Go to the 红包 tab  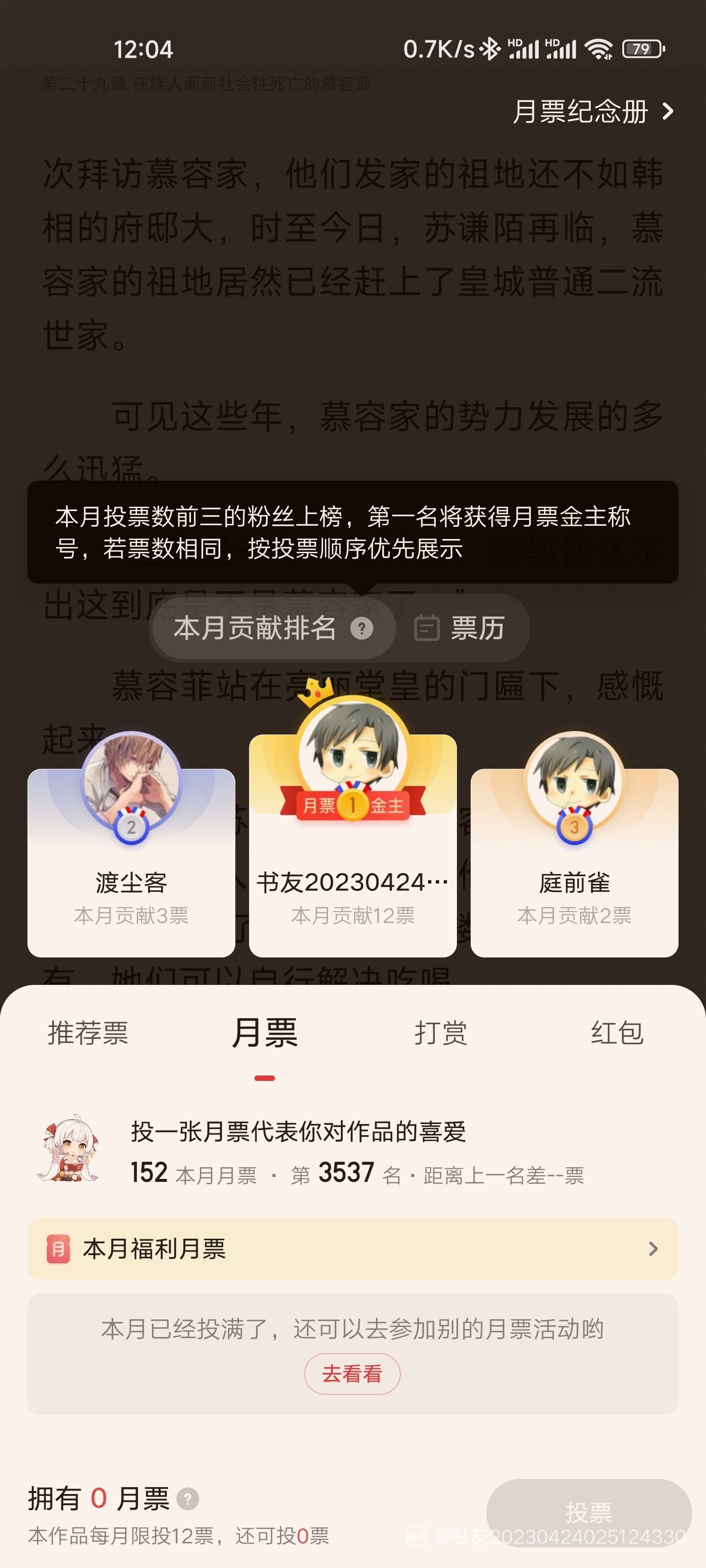(616, 1033)
